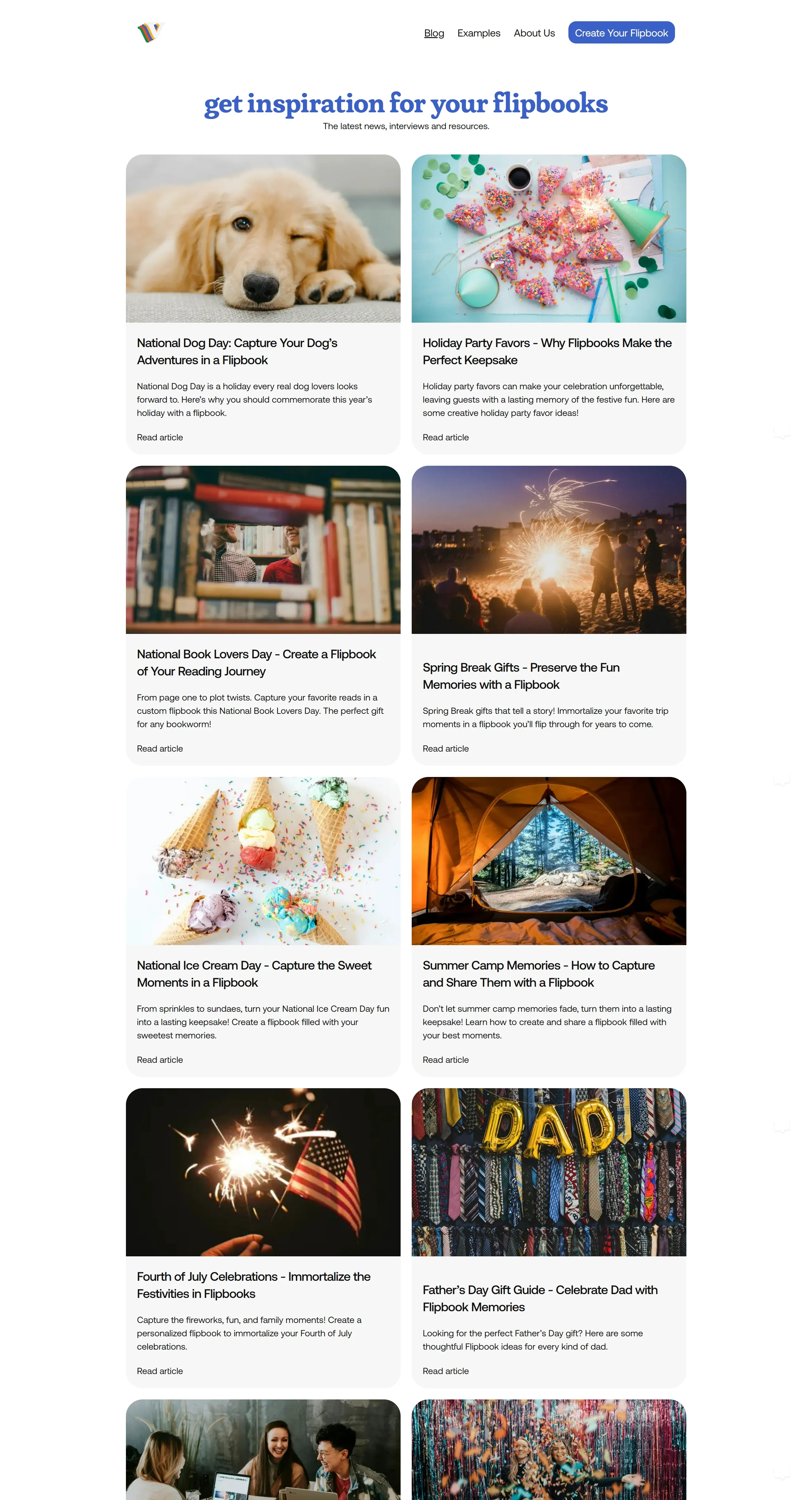Tap the Create Your Flipbook button
This screenshot has height=1500, width=812.
(621, 33)
